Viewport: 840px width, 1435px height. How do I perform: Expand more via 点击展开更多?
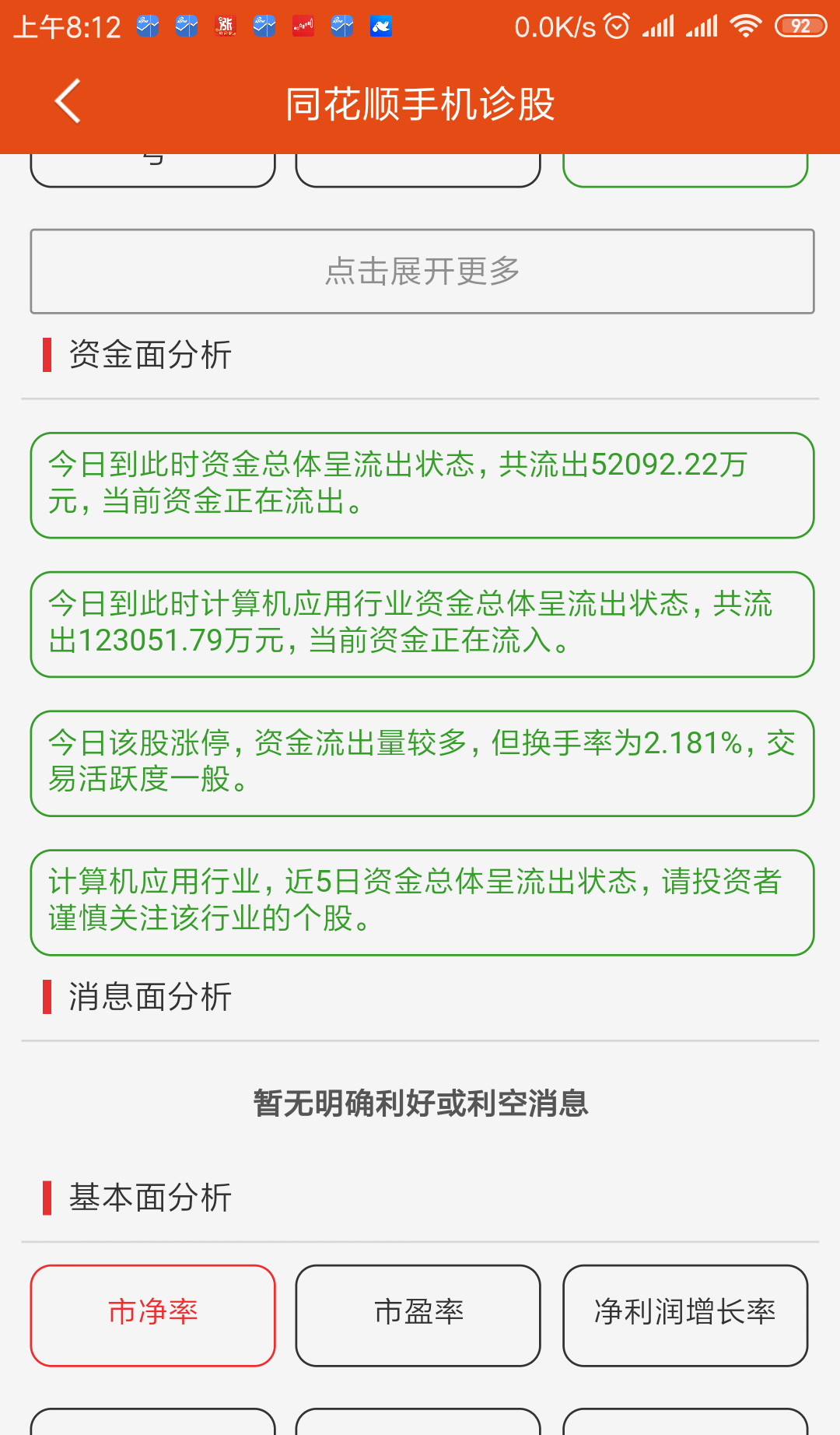click(420, 271)
